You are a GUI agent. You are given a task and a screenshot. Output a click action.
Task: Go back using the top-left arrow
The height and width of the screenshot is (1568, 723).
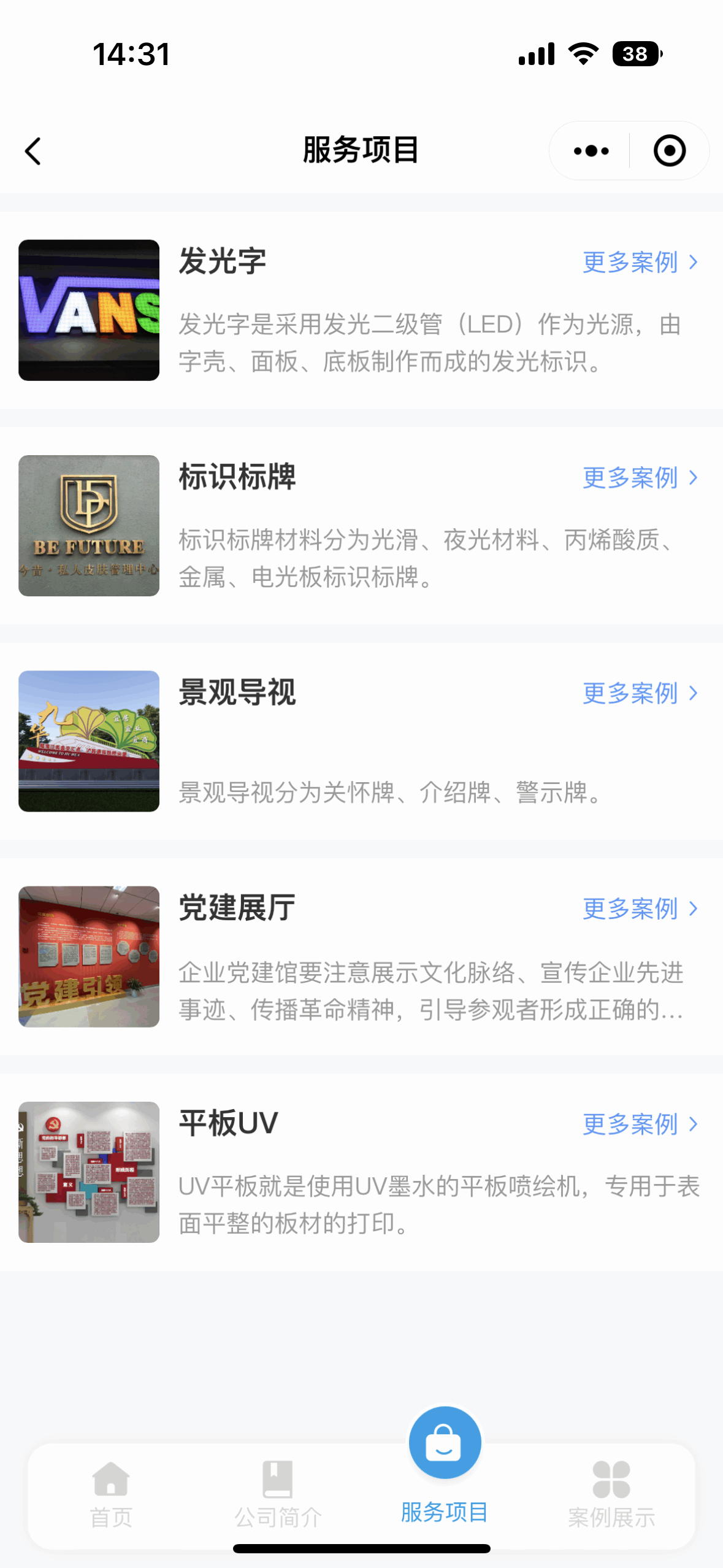click(x=33, y=151)
